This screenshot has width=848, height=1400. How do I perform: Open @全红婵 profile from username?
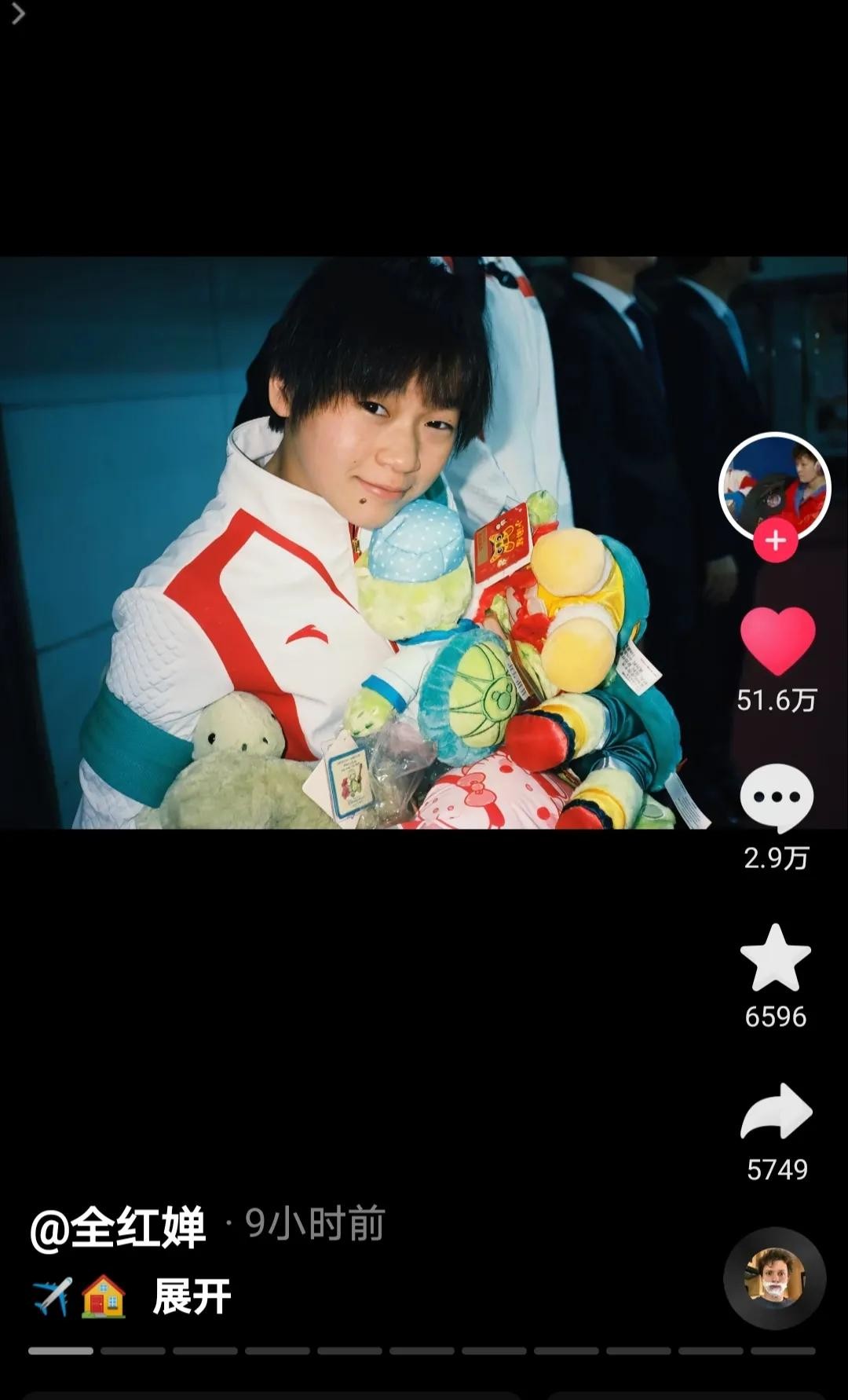tap(118, 1226)
